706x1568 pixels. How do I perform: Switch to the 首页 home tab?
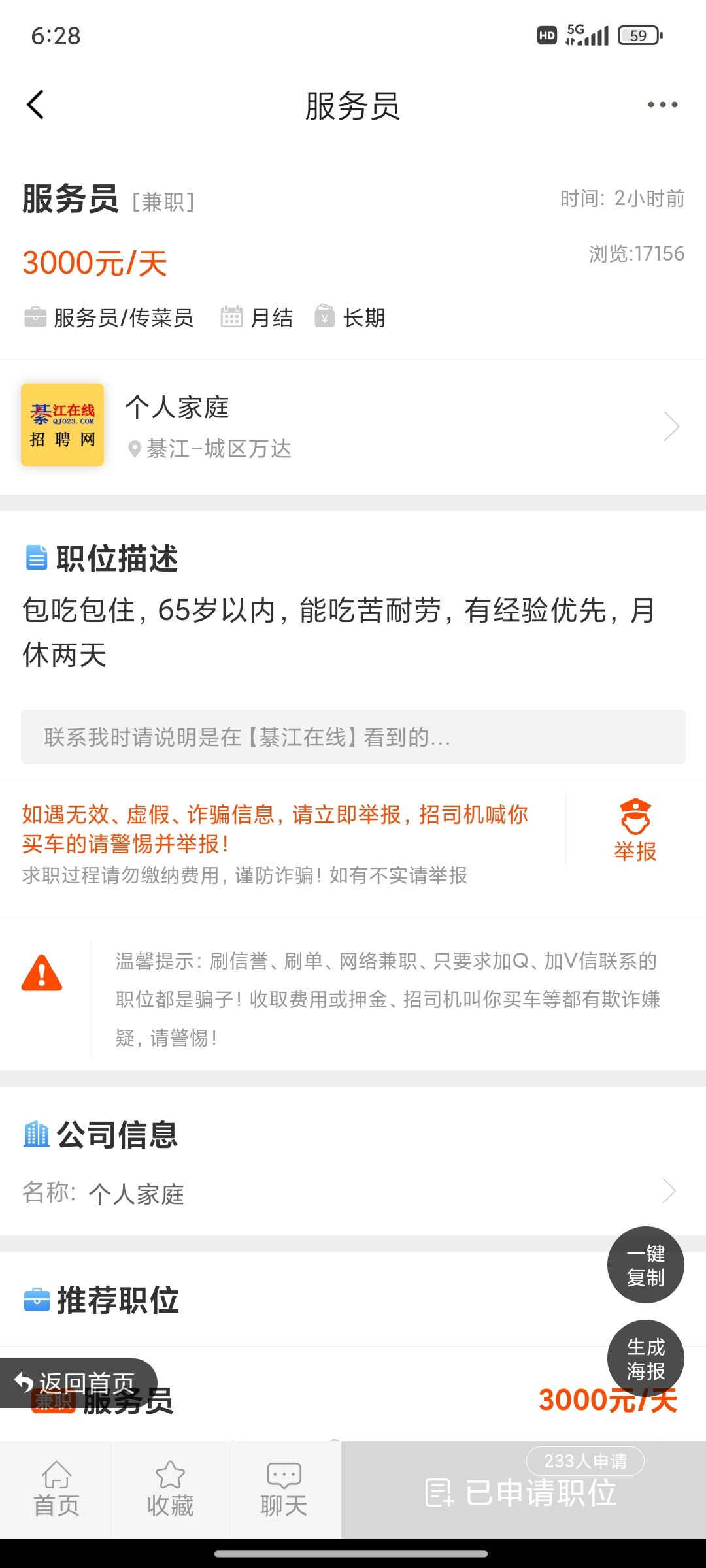pos(56,1490)
